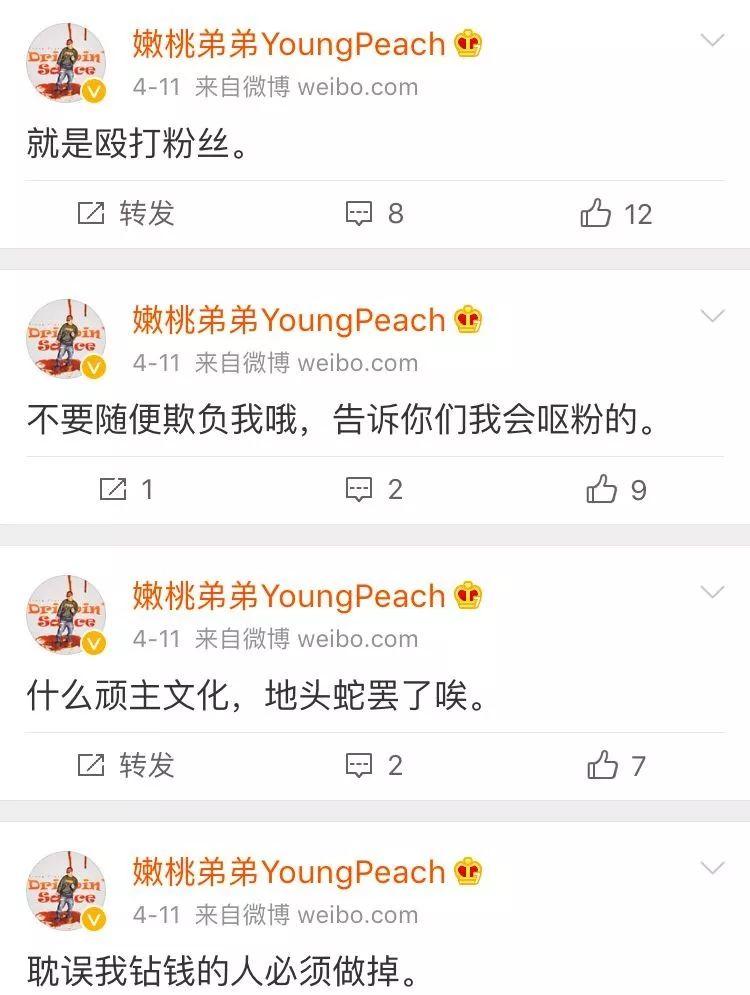Screen dimensions: 750x995
Task: Expand the chevron menu on post "就是殴打粉丝。"
Action: (x=712, y=41)
